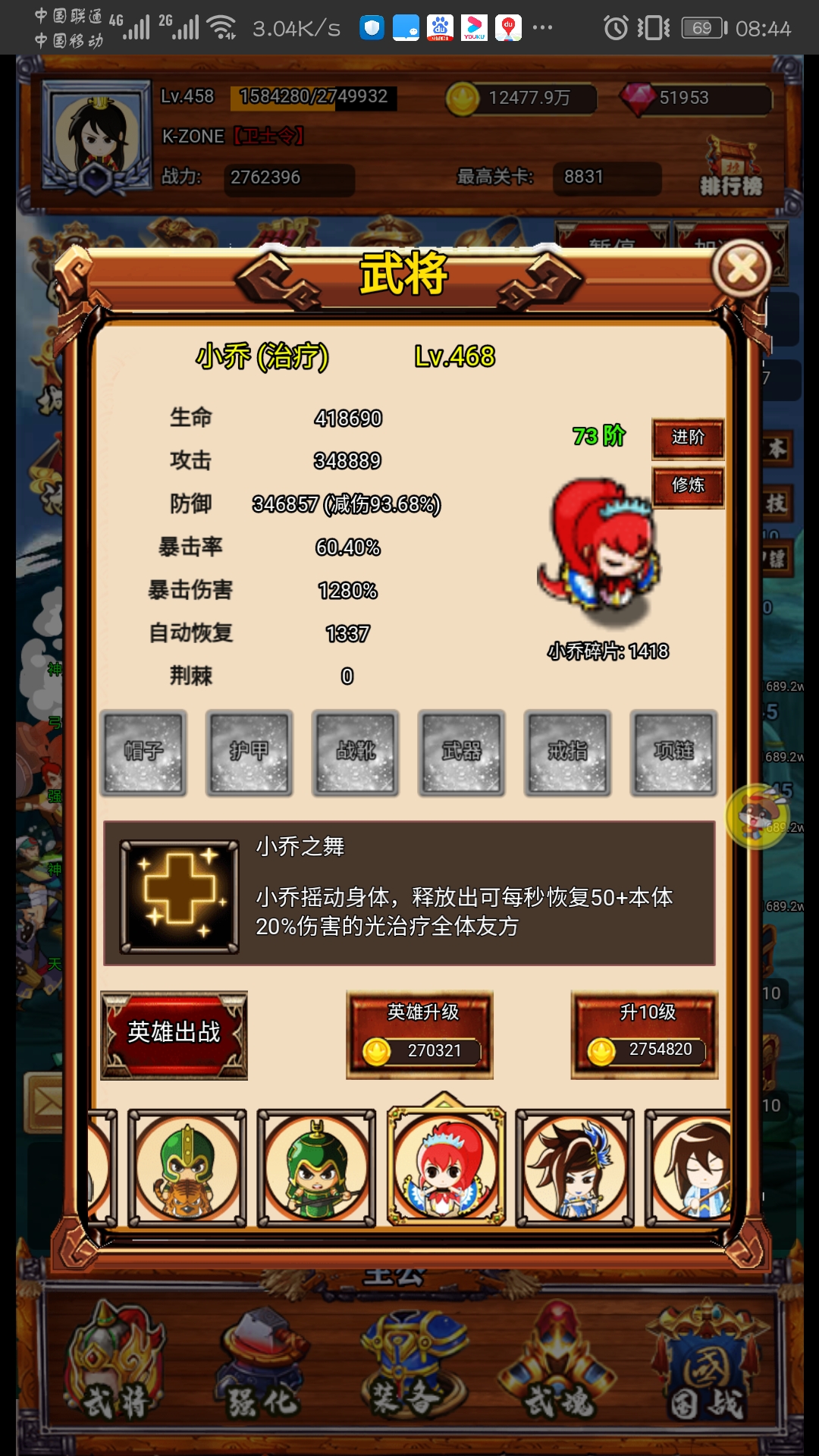Image resolution: width=819 pixels, height=1456 pixels.
Task: Select the blue-feathered brown-haired hero portrait
Action: [575, 1168]
